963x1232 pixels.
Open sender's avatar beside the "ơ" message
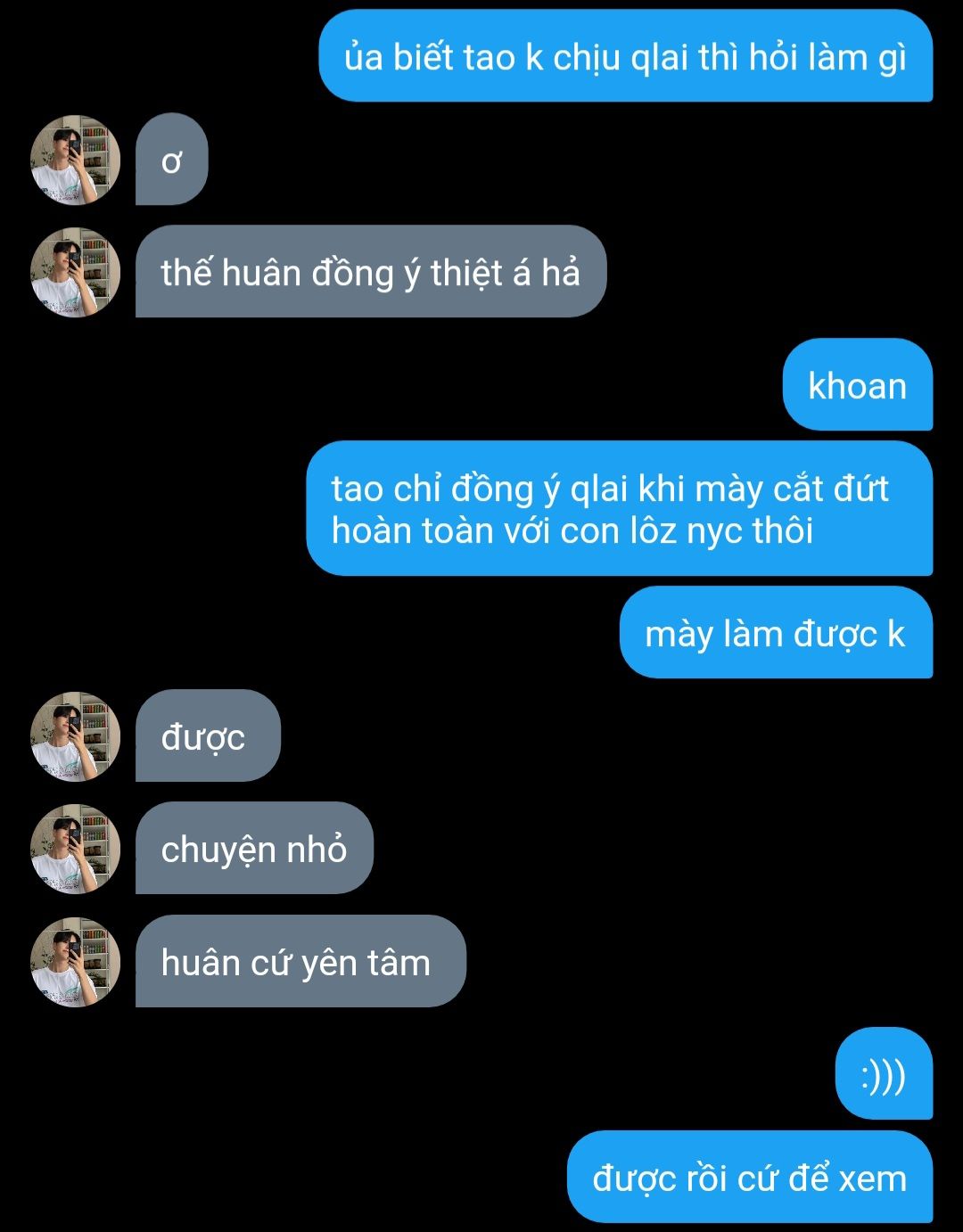(x=75, y=160)
